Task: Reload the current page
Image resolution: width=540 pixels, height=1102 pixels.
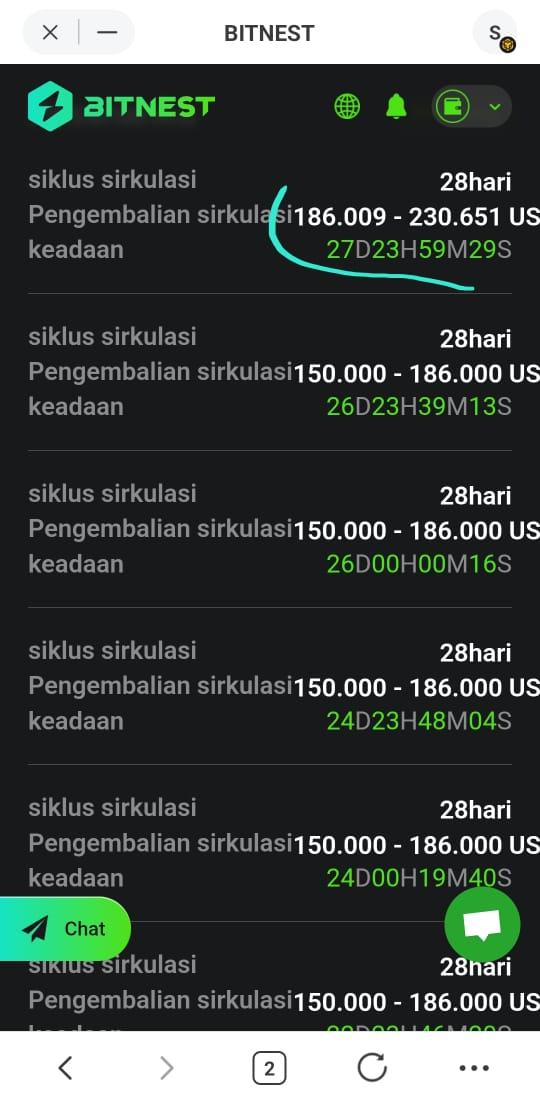Action: click(372, 1068)
